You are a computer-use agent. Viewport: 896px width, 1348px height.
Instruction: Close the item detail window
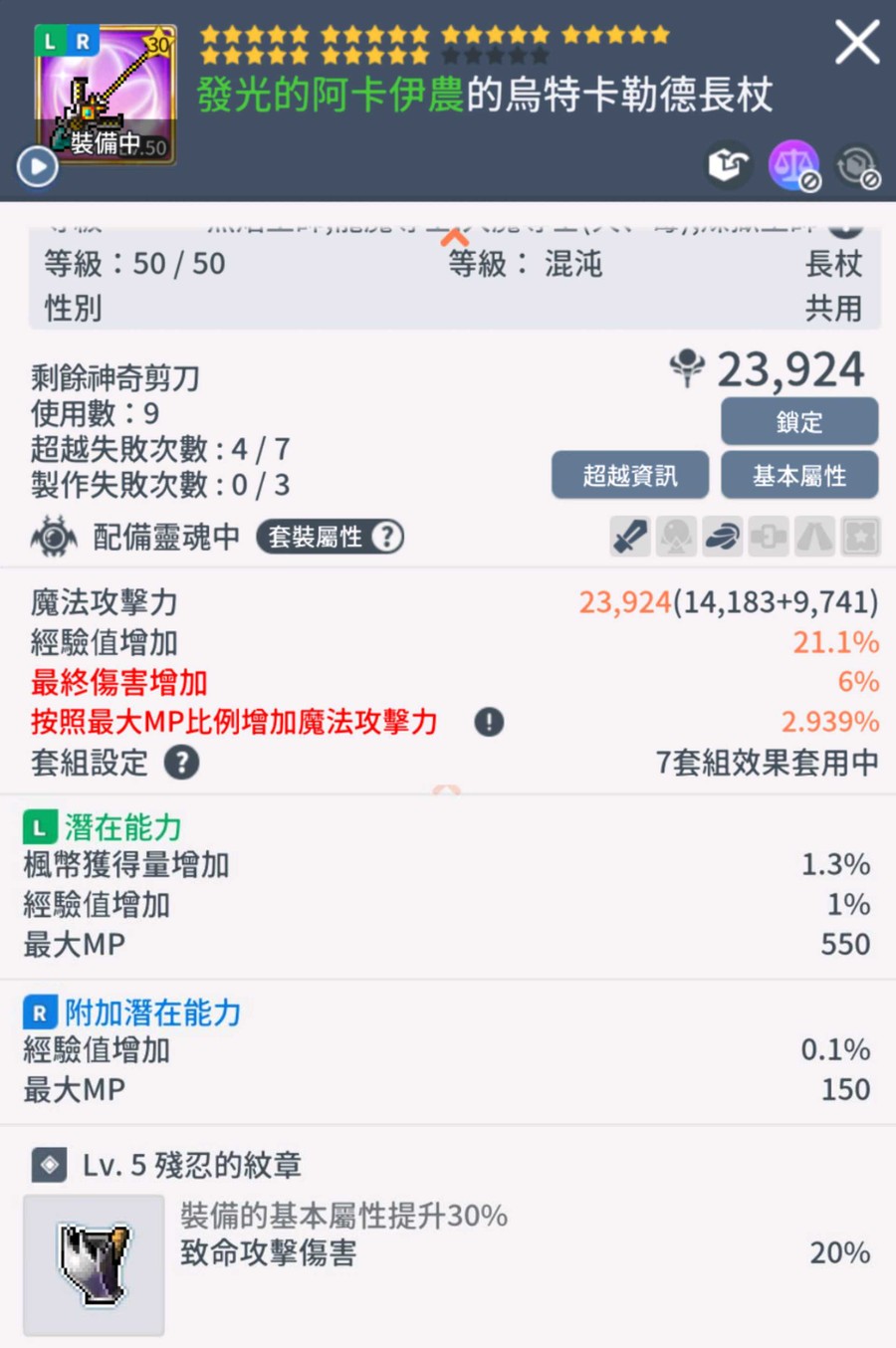click(x=856, y=43)
